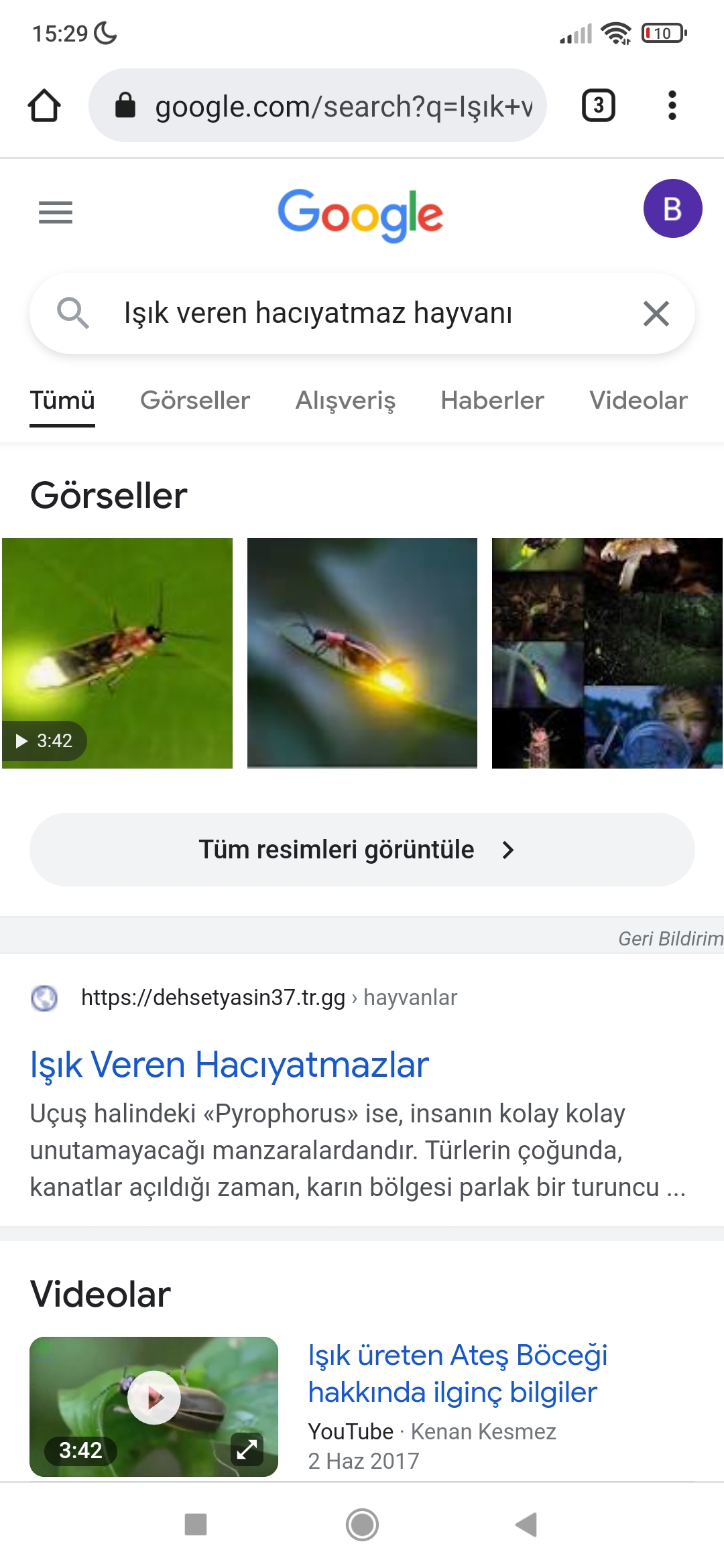Tap Tüm resimleri görüntüle button
Screen dimensions: 724x1568
[x=362, y=850]
